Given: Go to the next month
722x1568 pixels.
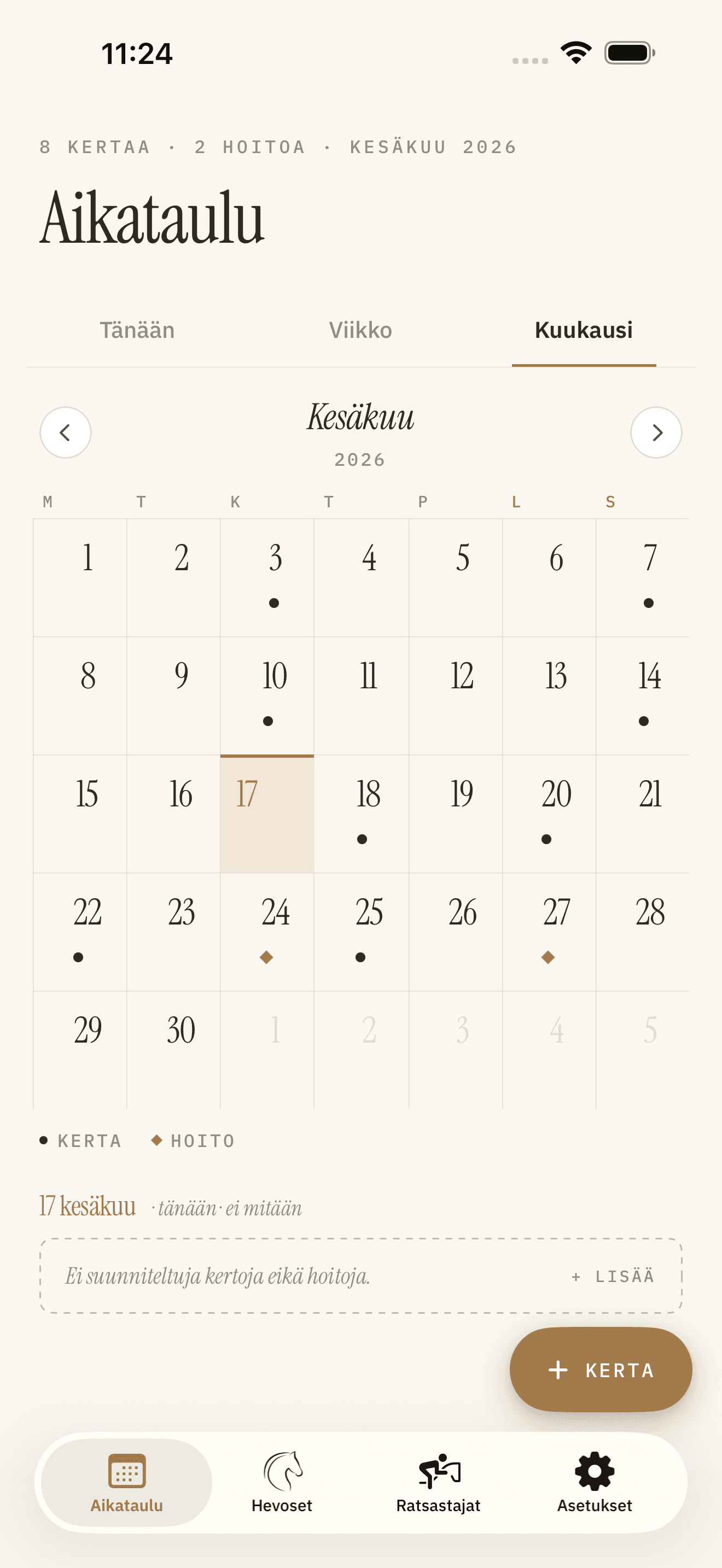Looking at the screenshot, I should click(656, 432).
